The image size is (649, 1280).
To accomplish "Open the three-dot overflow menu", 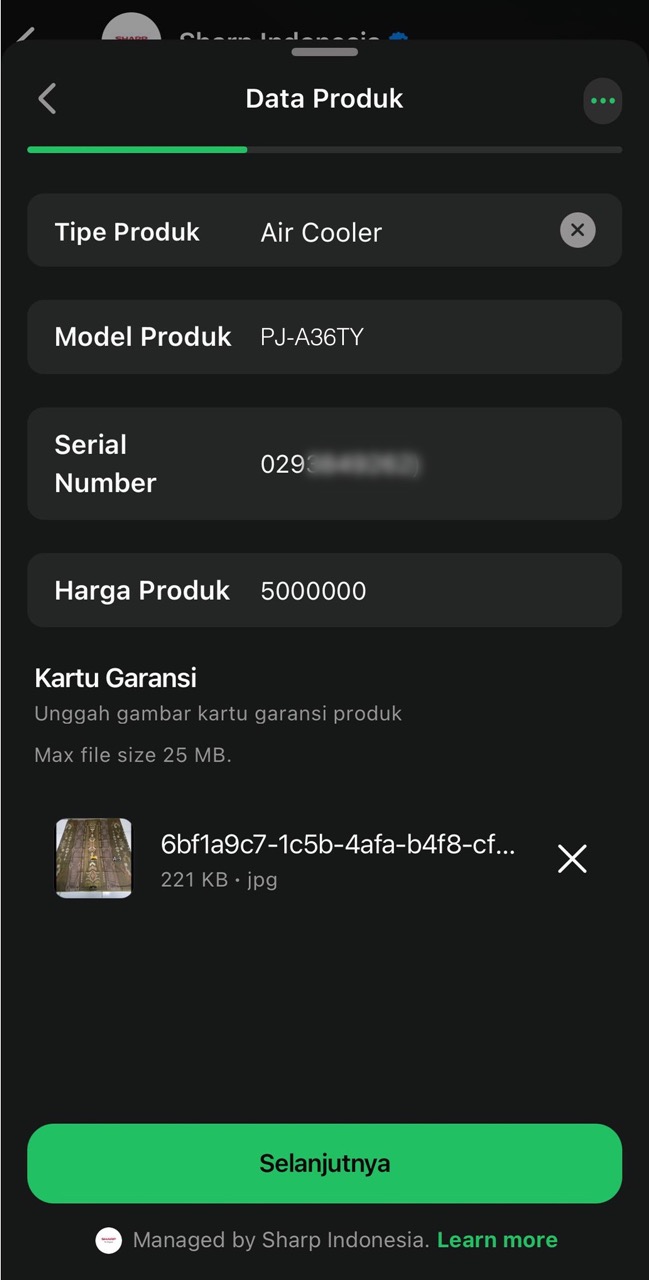I will click(x=602, y=101).
